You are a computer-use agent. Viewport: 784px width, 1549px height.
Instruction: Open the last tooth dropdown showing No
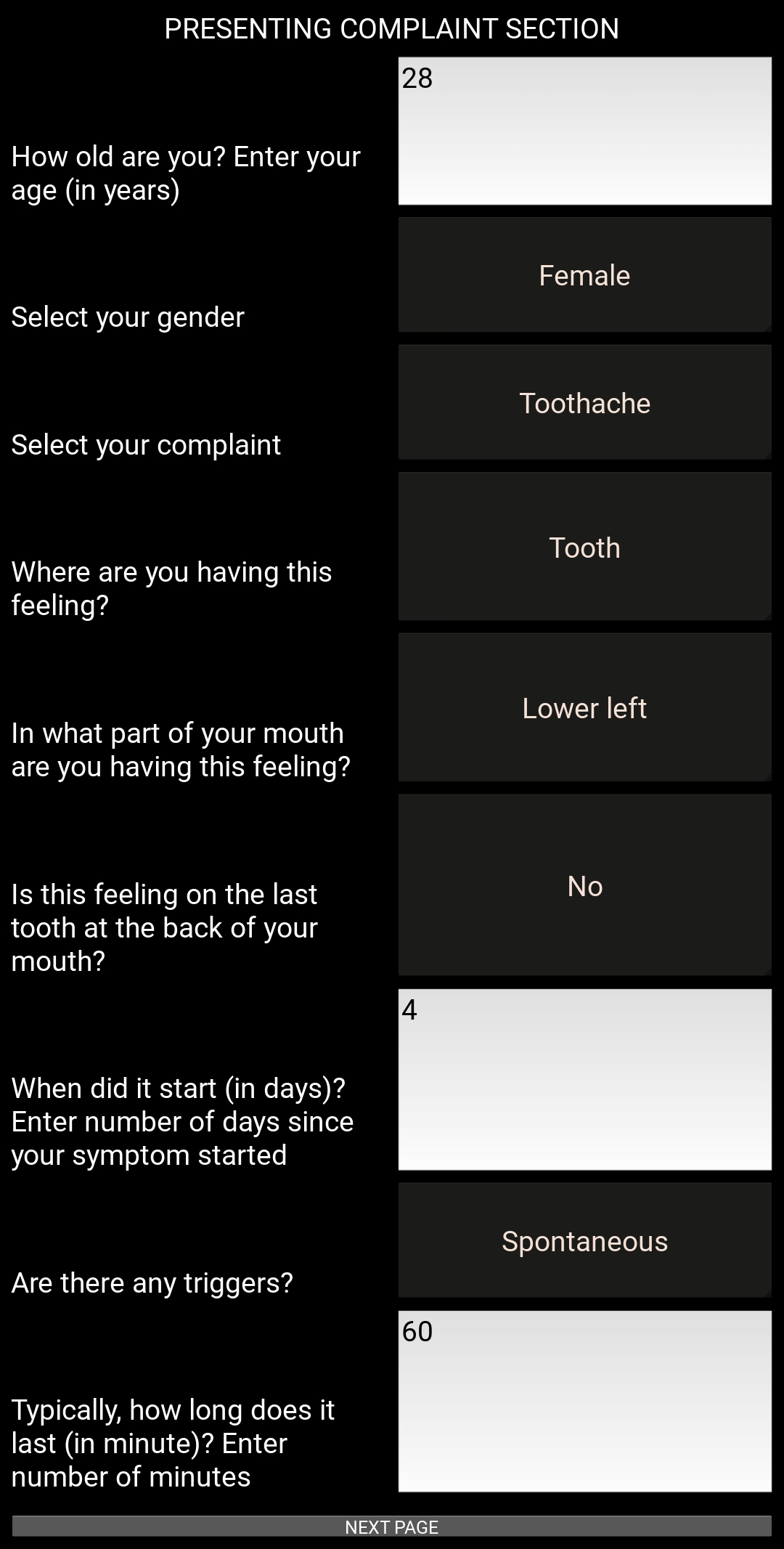[584, 885]
